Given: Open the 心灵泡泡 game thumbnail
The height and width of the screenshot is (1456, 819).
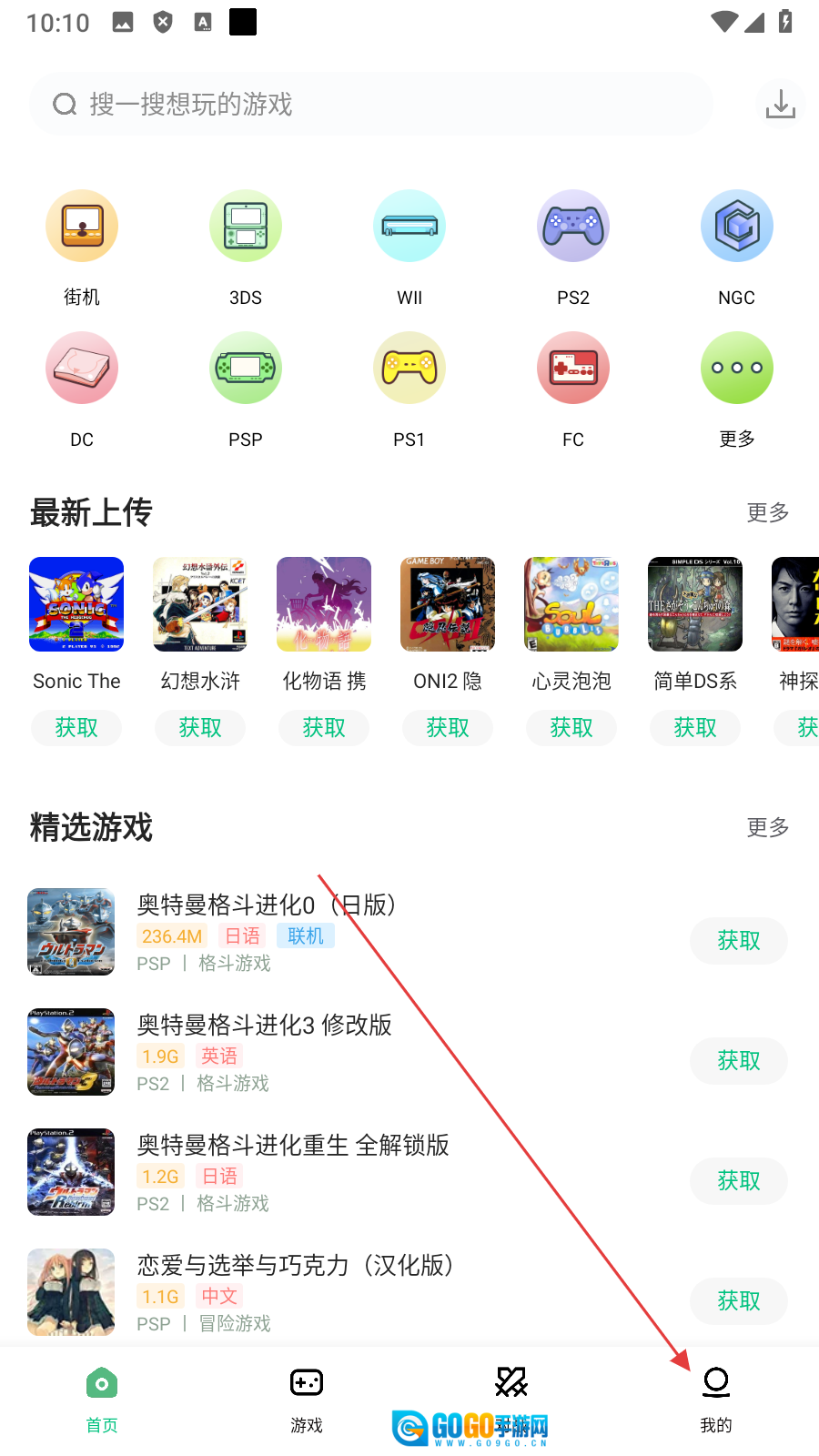Looking at the screenshot, I should coord(571,604).
